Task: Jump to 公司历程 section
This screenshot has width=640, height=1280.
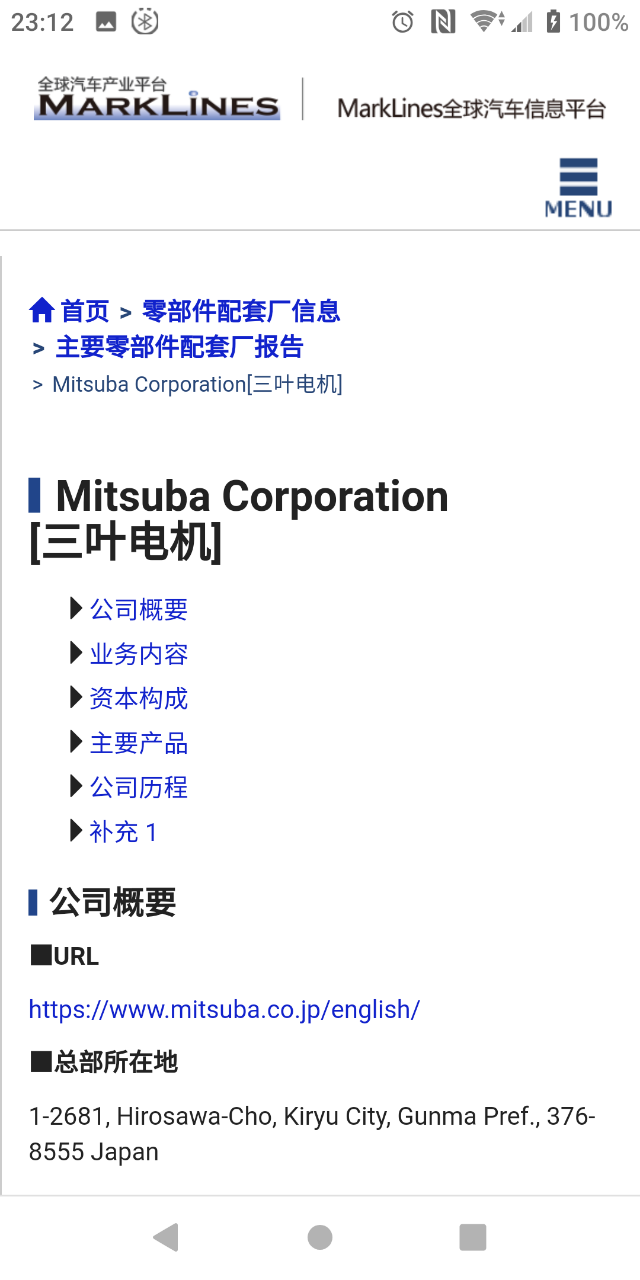Action: click(x=139, y=787)
